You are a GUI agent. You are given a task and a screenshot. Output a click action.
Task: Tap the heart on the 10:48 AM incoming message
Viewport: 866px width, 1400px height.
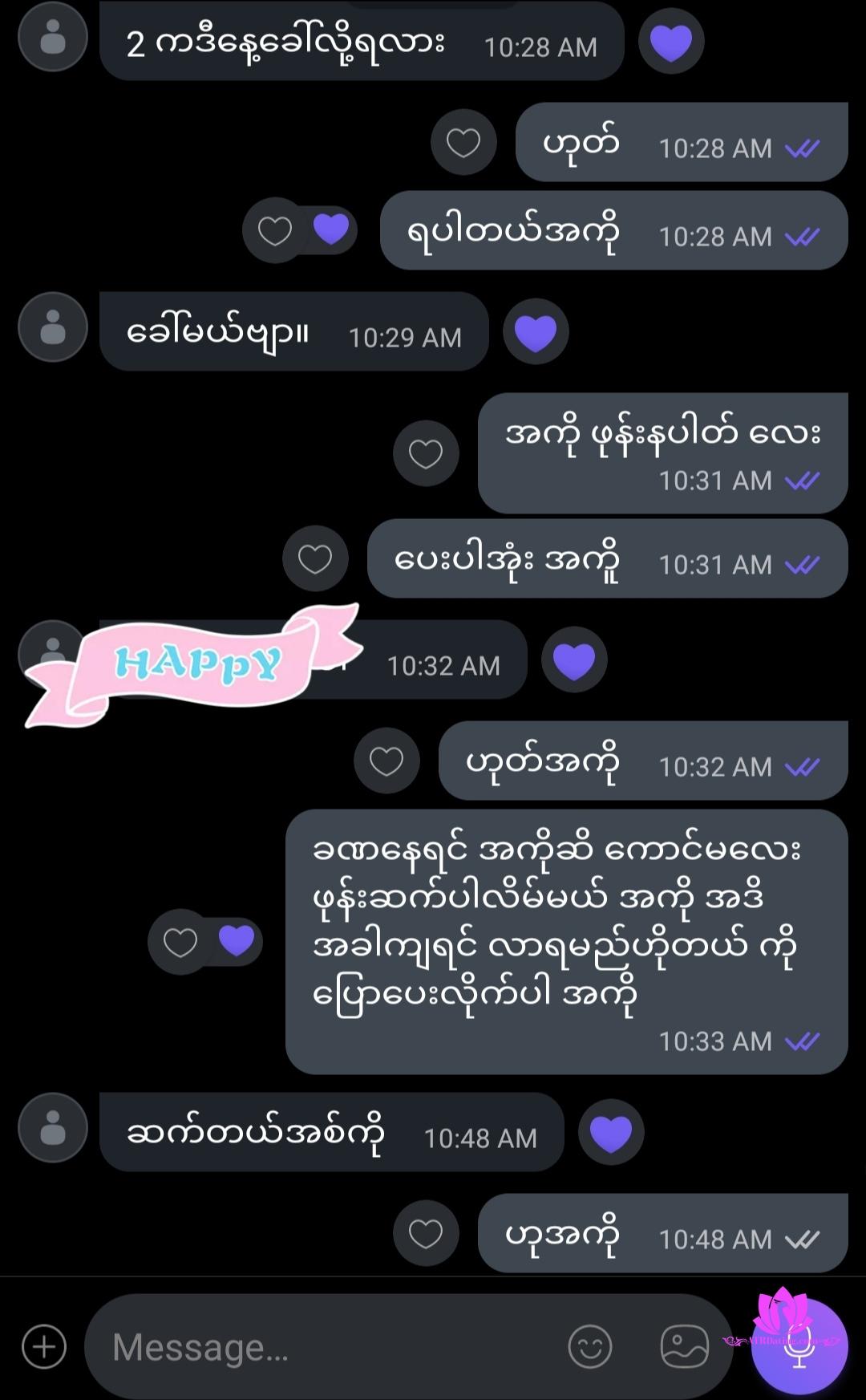click(x=611, y=1132)
